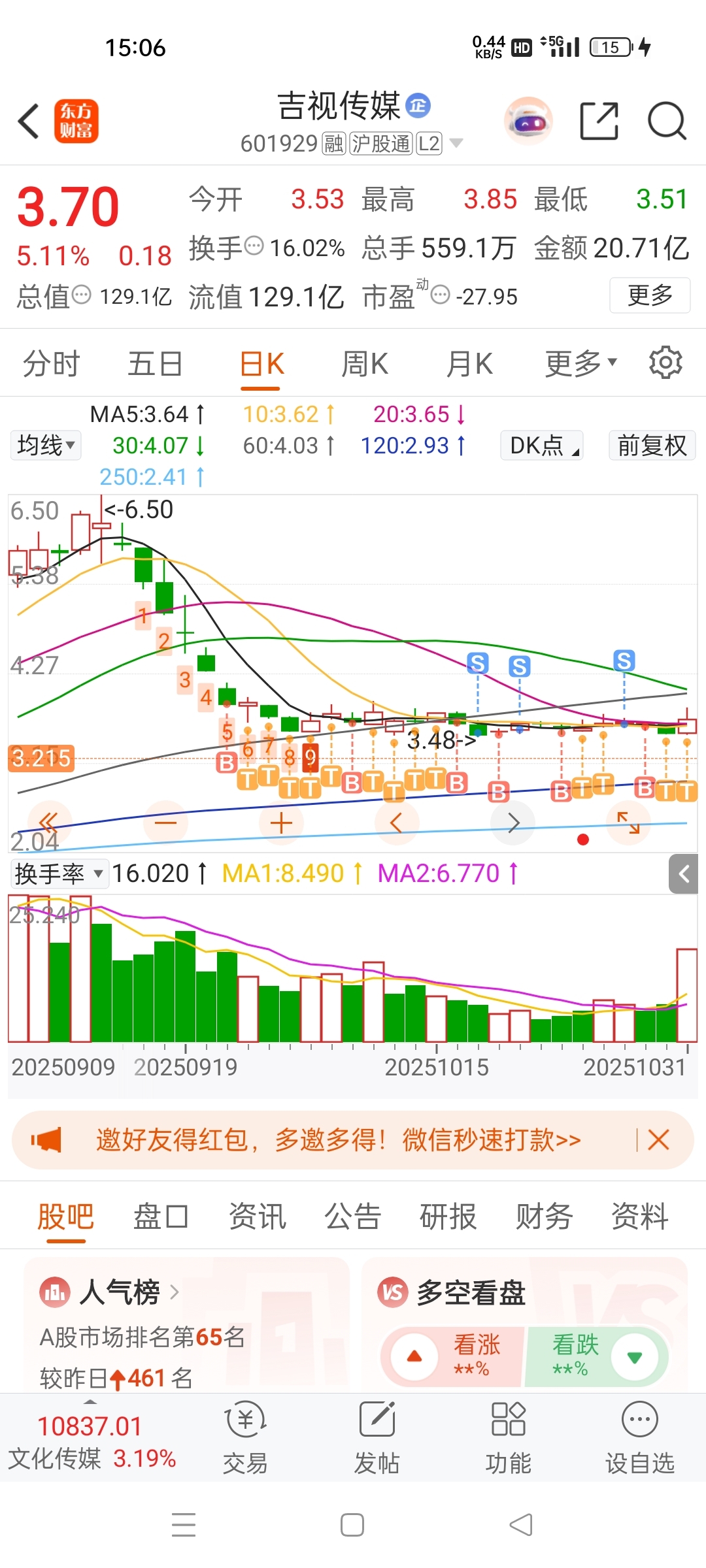This screenshot has height=1568, width=706.
Task: Open the 换手率 indicator dropdown
Action: [x=59, y=874]
